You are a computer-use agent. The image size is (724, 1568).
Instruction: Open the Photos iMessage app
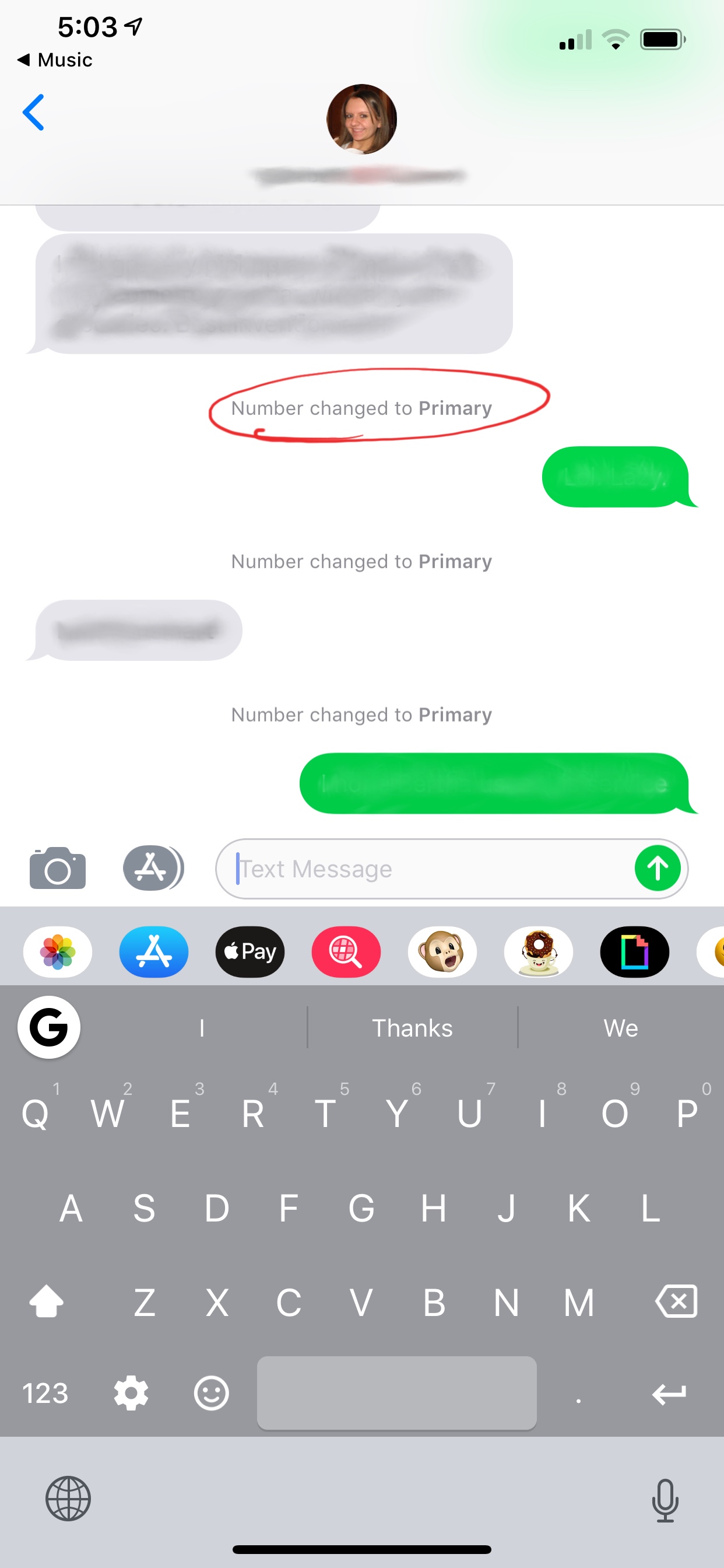[x=58, y=951]
